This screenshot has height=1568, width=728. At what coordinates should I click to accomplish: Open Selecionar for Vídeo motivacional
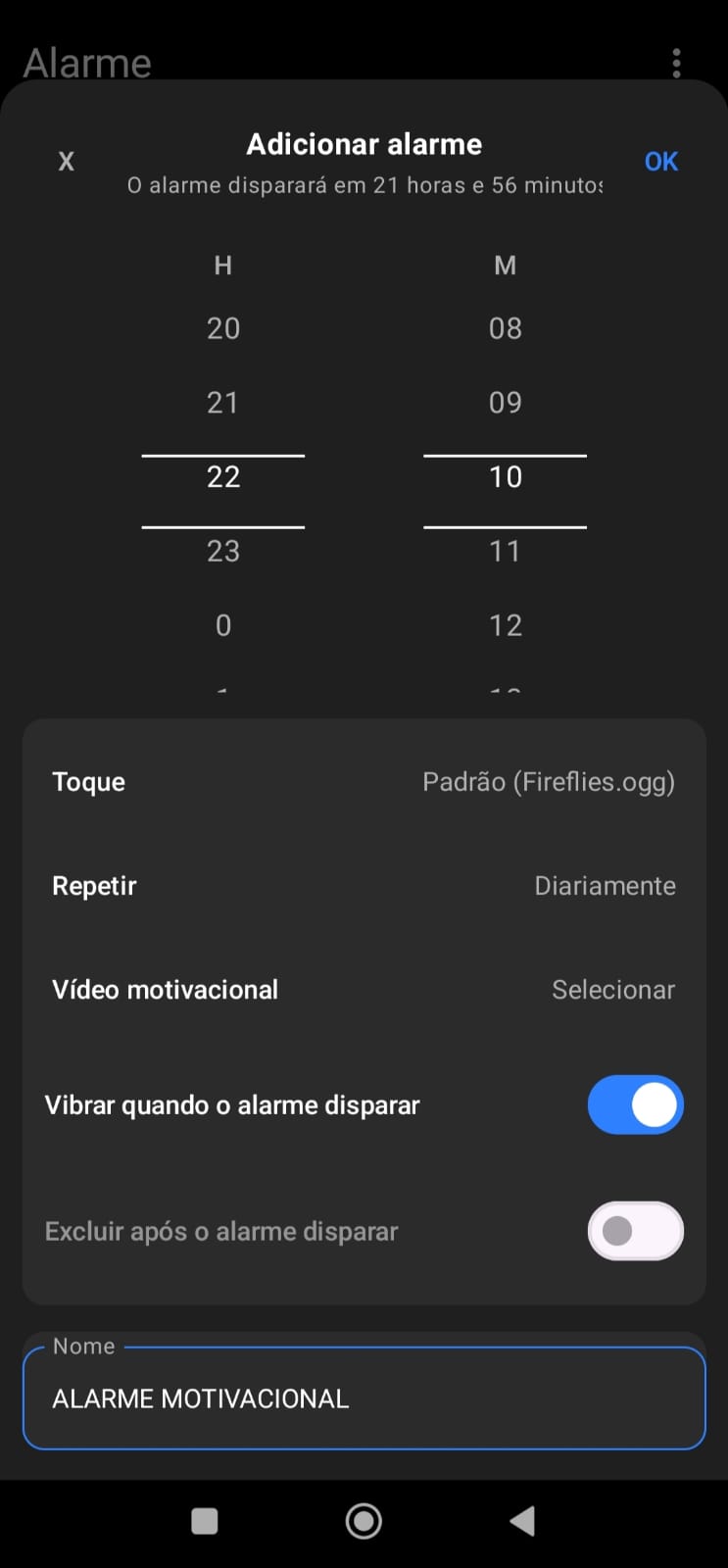click(364, 989)
